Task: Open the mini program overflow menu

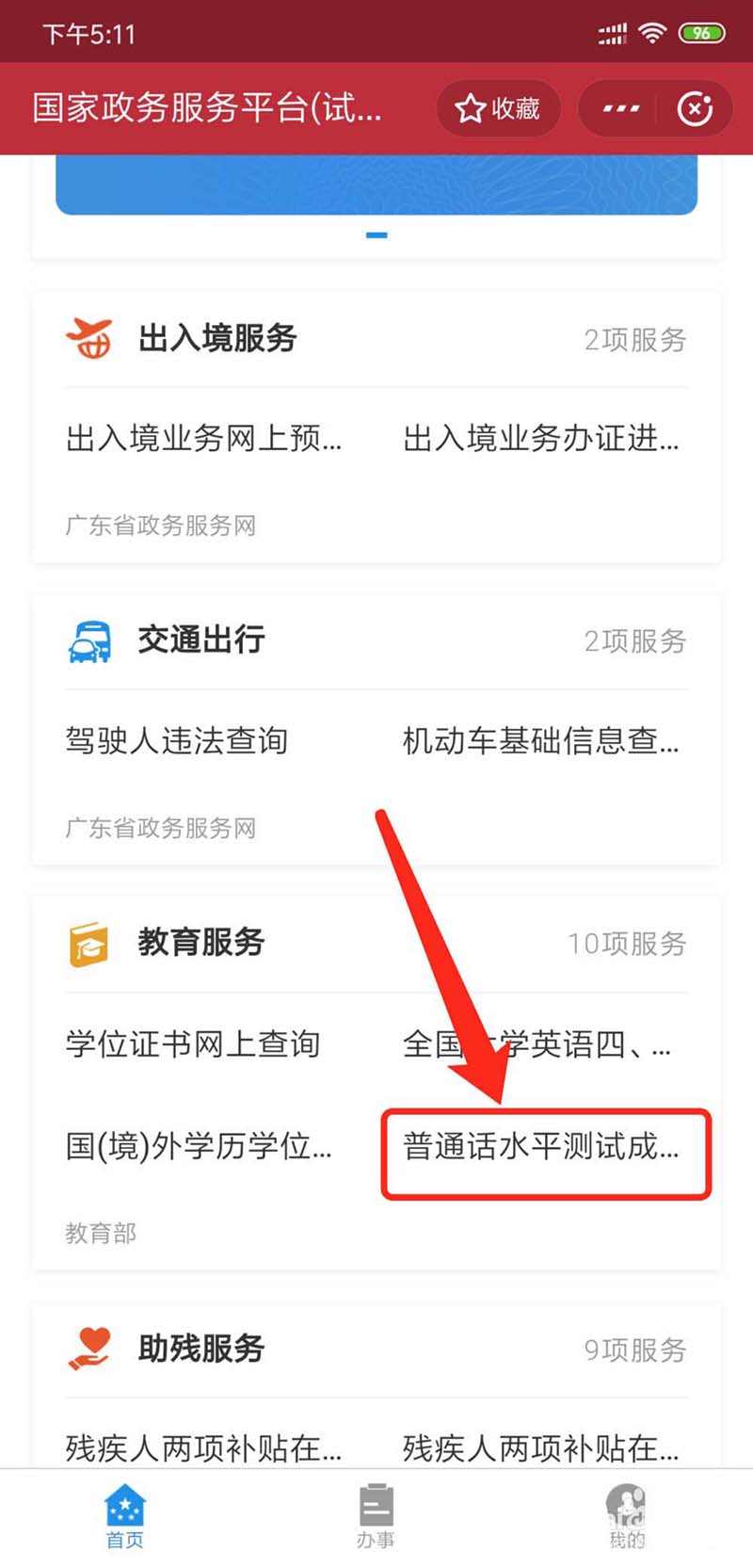Action: [x=621, y=109]
